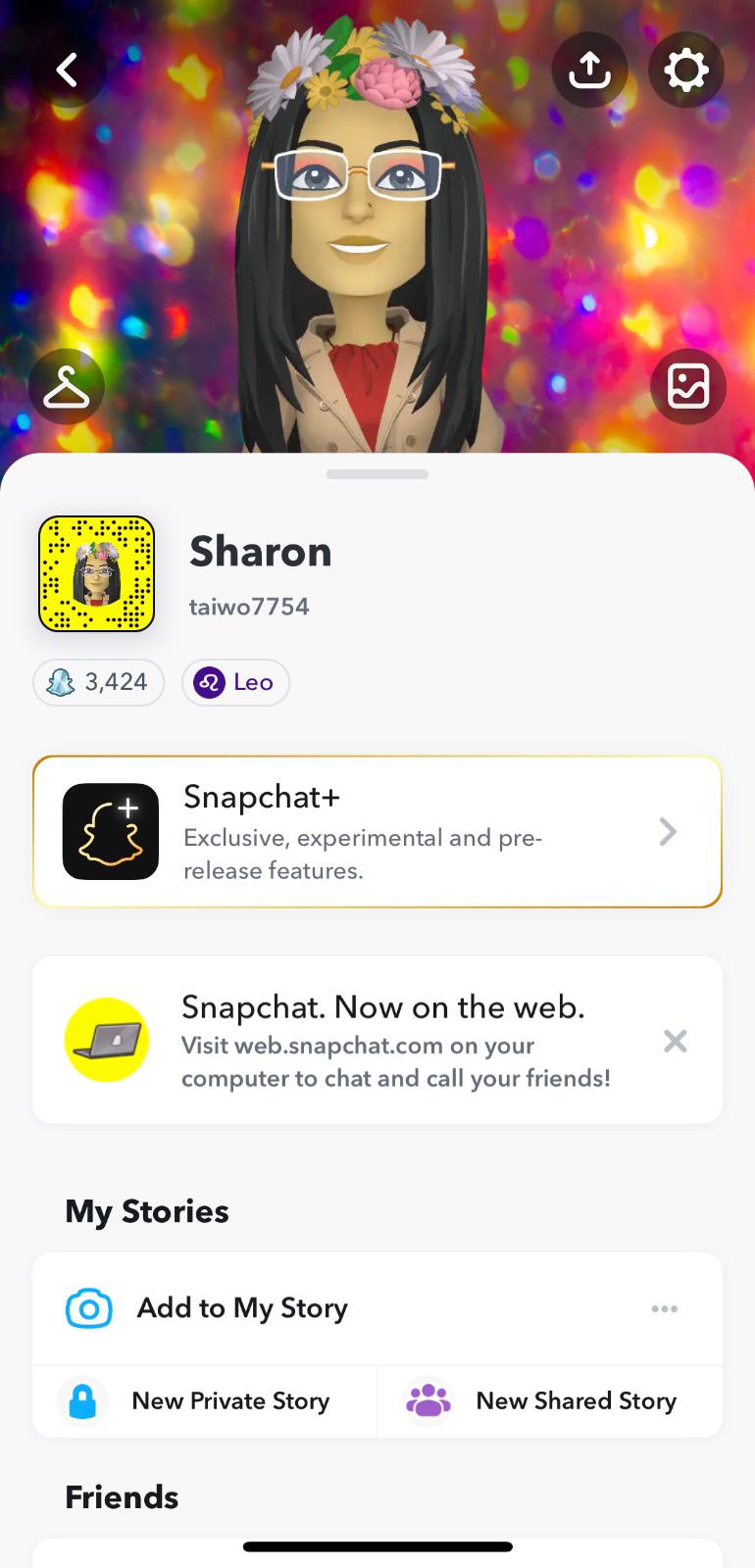
Task: Open the Leo zodiac chip
Action: pos(235,682)
